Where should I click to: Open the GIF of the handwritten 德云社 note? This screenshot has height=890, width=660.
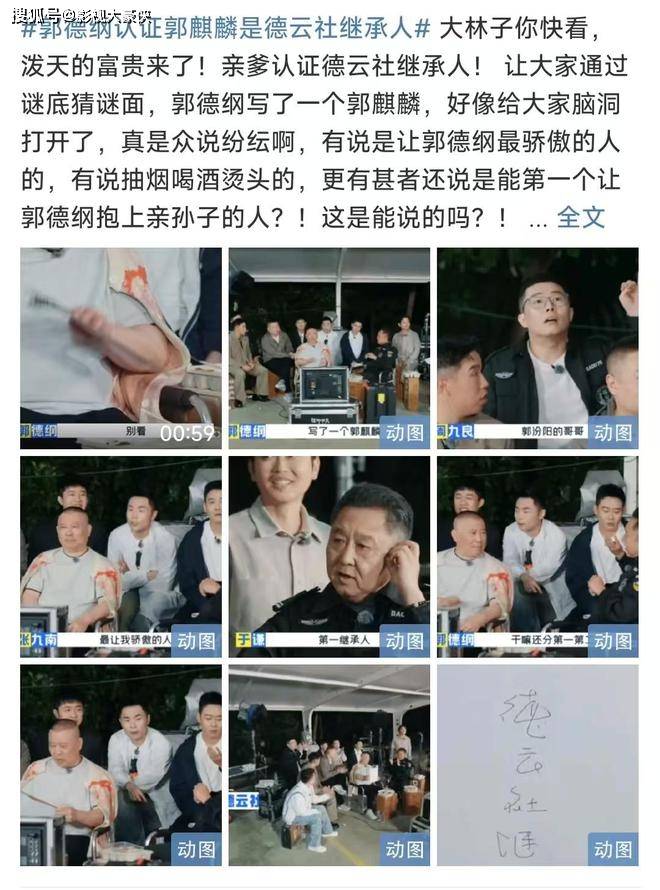(x=537, y=765)
